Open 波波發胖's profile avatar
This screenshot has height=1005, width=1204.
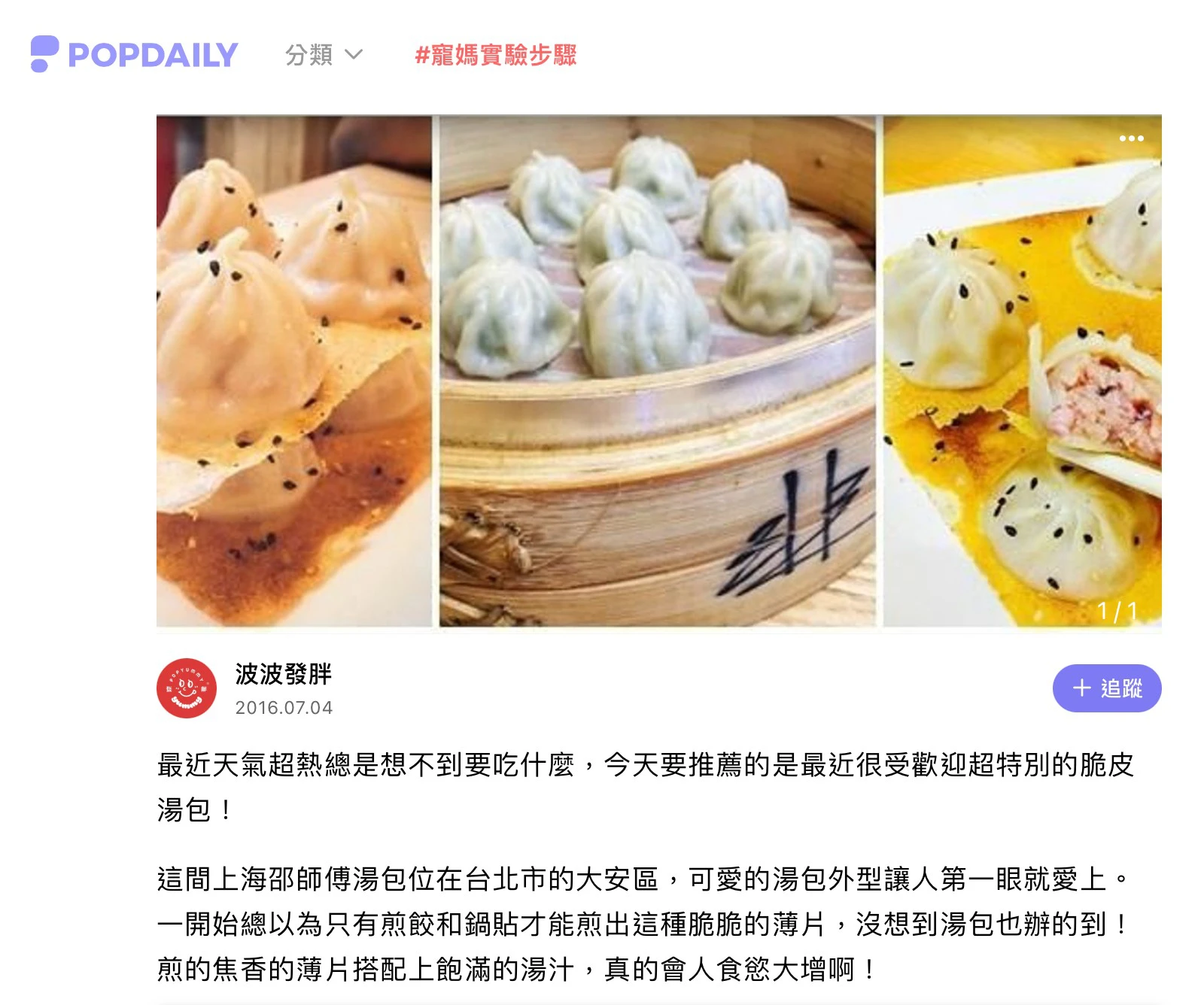[187, 688]
